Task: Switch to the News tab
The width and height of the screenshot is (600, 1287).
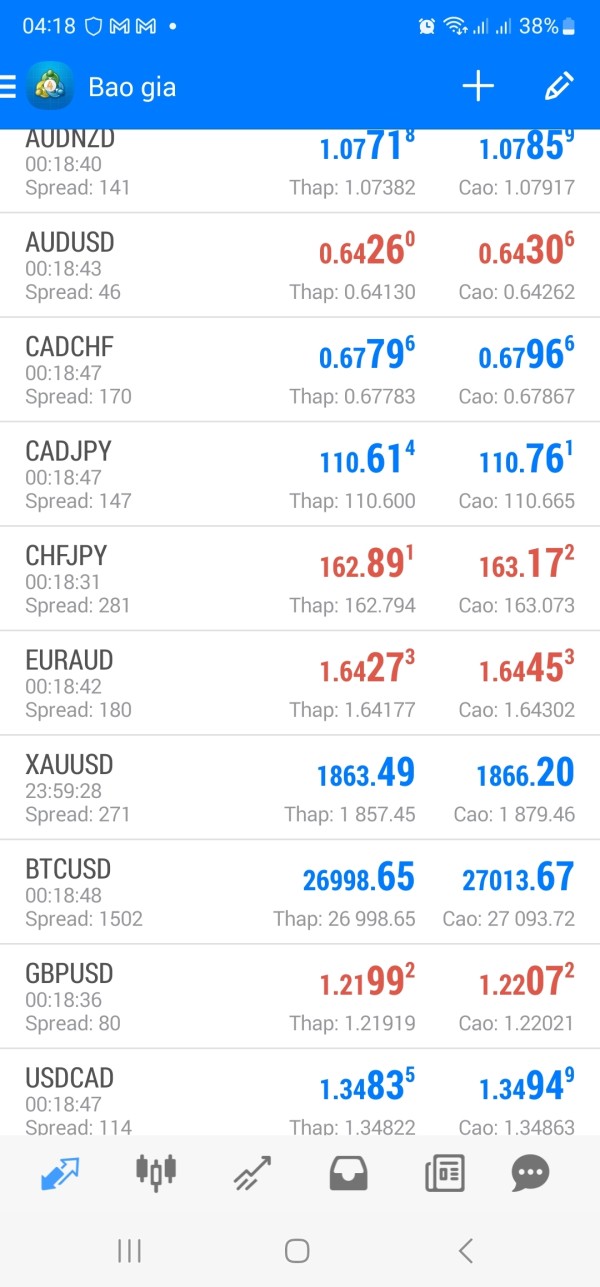Action: pyautogui.click(x=444, y=1172)
